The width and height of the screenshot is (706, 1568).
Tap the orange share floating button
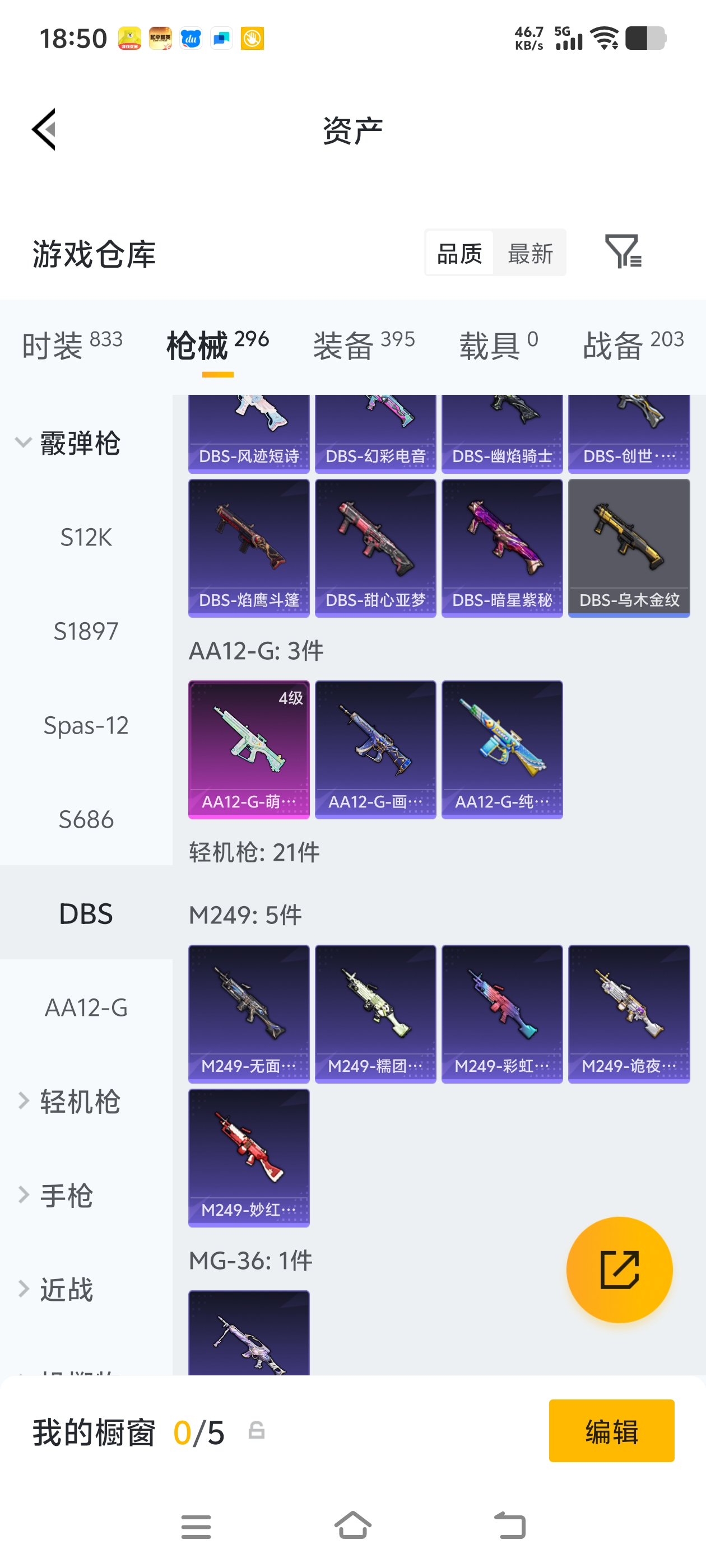pyautogui.click(x=619, y=1270)
